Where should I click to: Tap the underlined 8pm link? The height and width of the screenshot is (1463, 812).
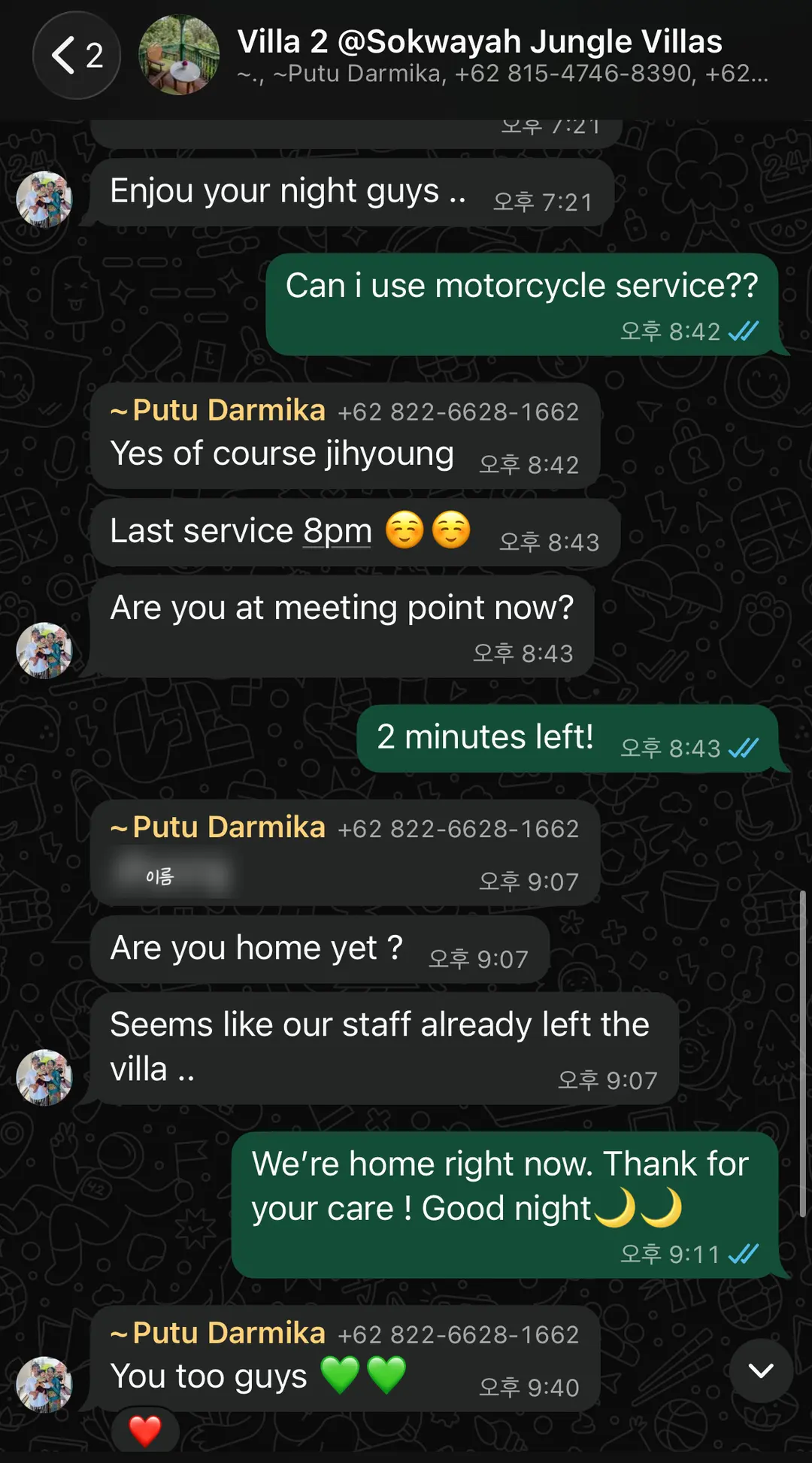[338, 531]
